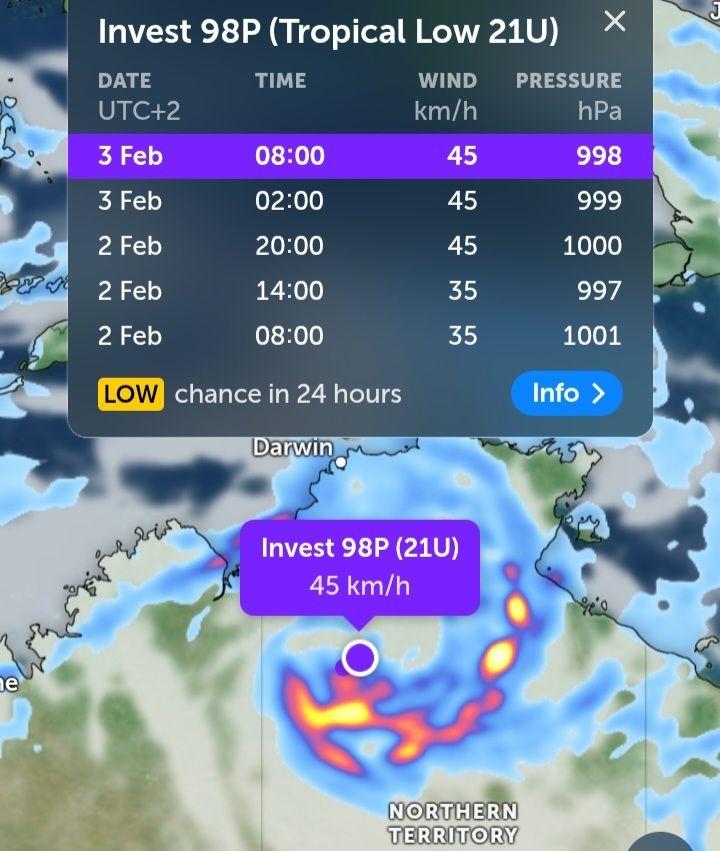Select the 3 Feb 02:00 track entry
720x851 pixels.
pyautogui.click(x=360, y=201)
